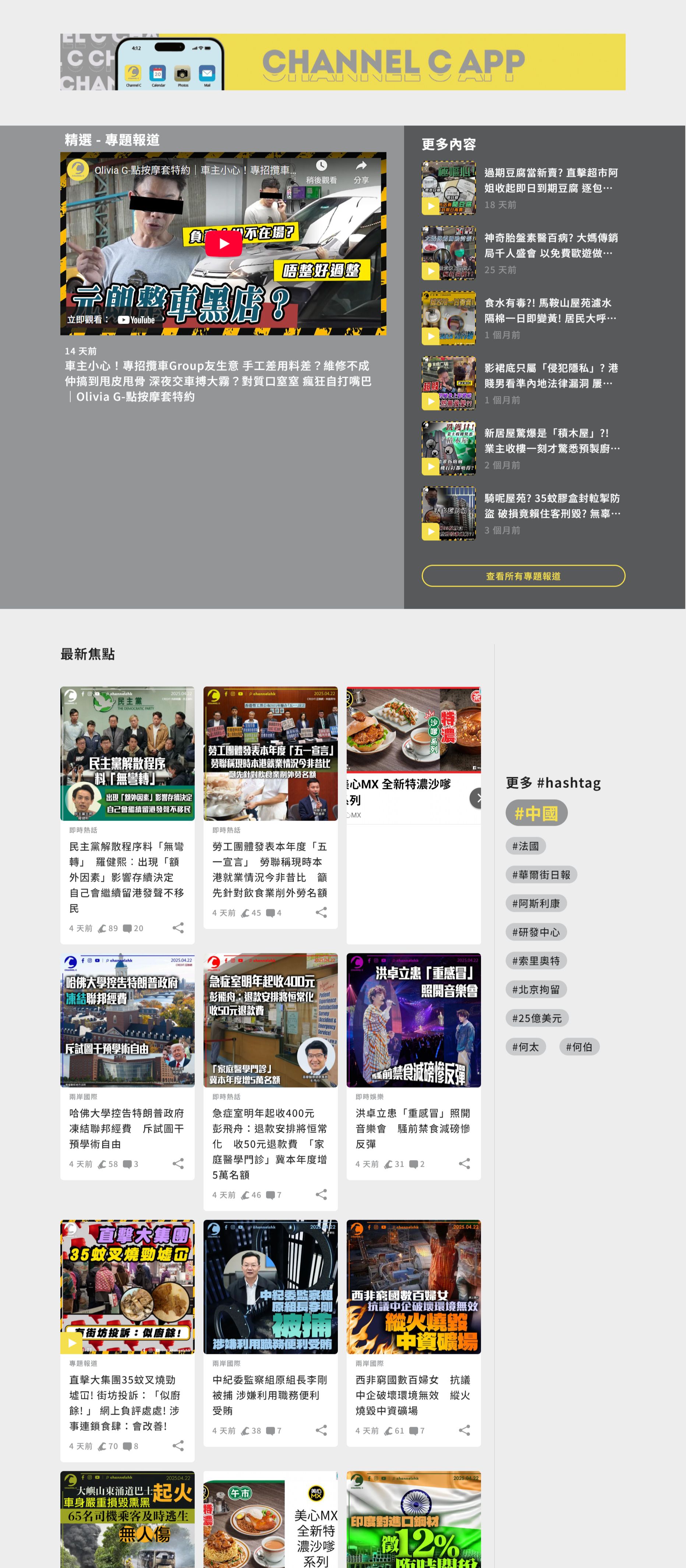Open the expired tofu report
The width and height of the screenshot is (686, 1568).
(x=551, y=180)
